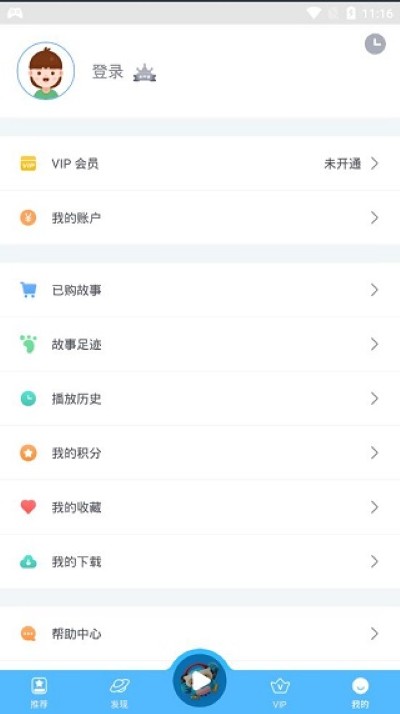Open the clock icon at top right
Viewport: 400px width, 714px height.
point(375,44)
